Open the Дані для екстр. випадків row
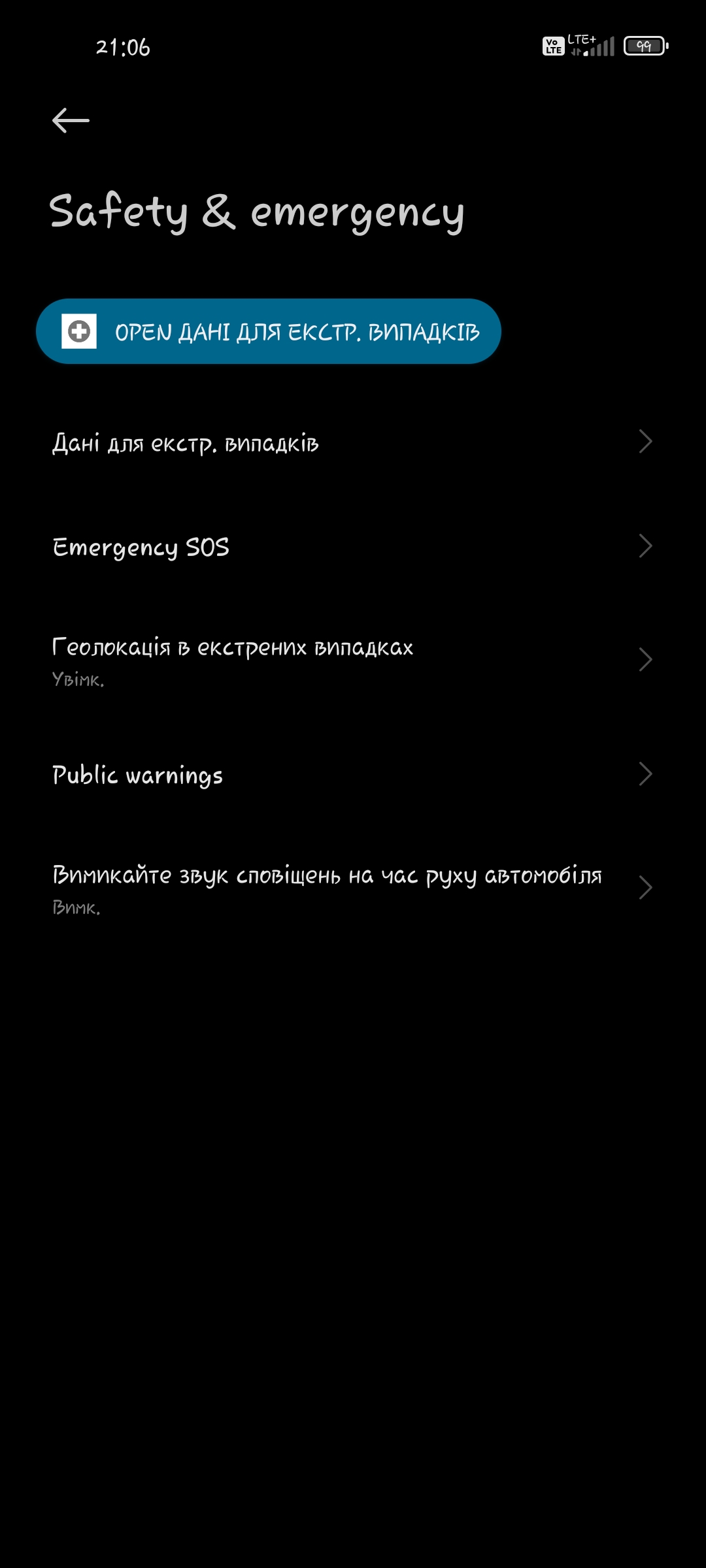 pos(353,443)
